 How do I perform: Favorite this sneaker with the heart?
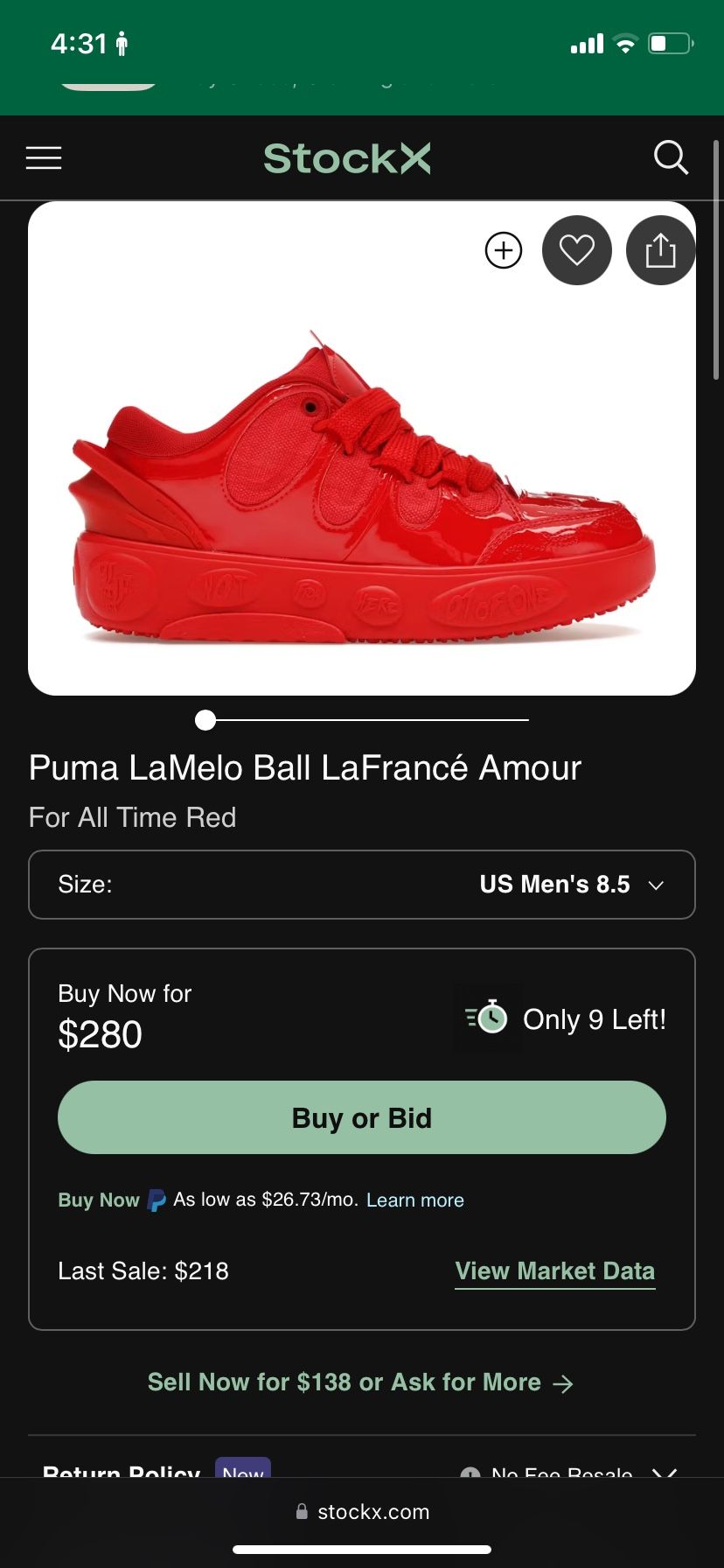[x=577, y=251]
